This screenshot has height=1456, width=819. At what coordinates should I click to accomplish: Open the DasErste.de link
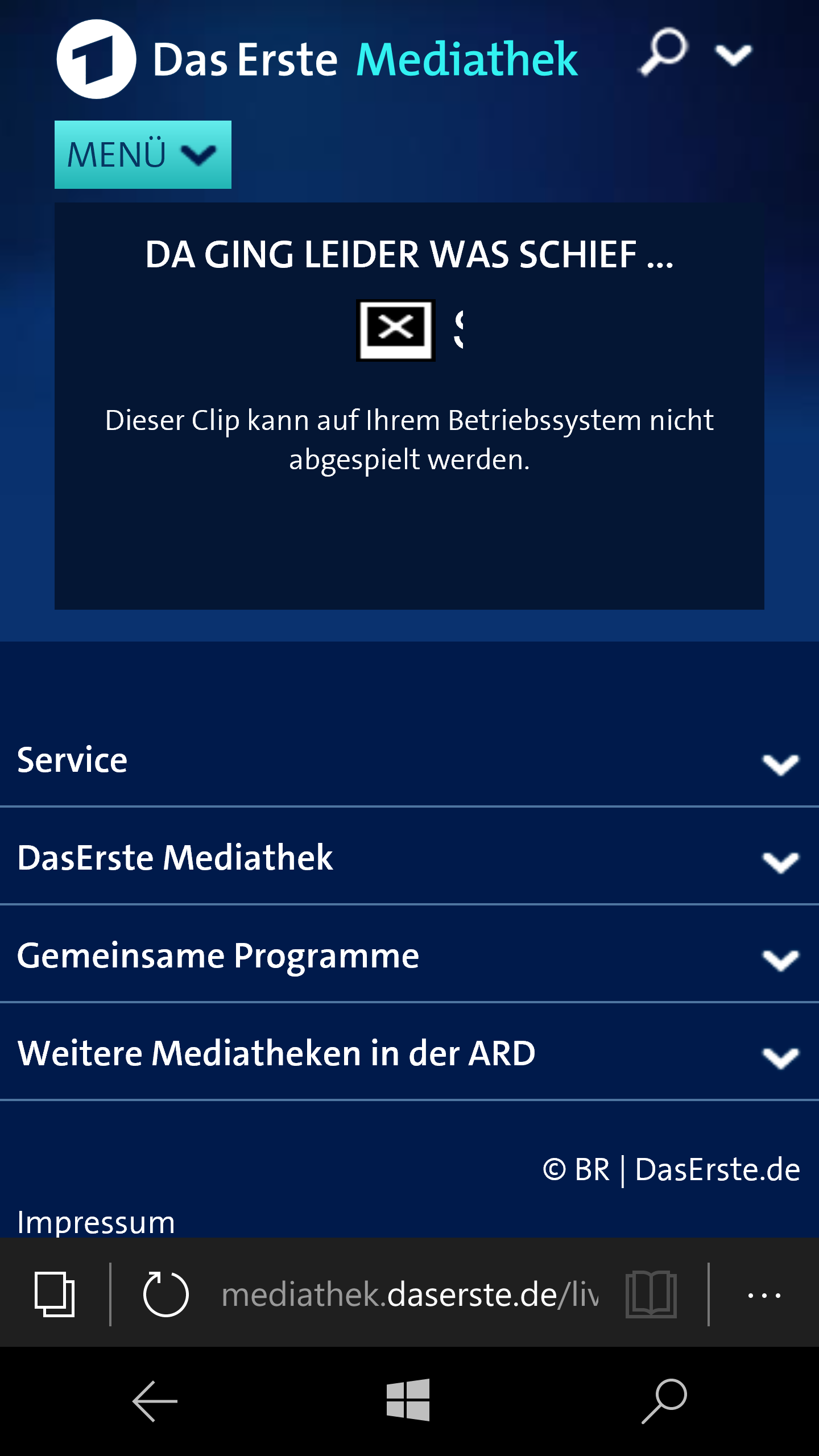(718, 1170)
